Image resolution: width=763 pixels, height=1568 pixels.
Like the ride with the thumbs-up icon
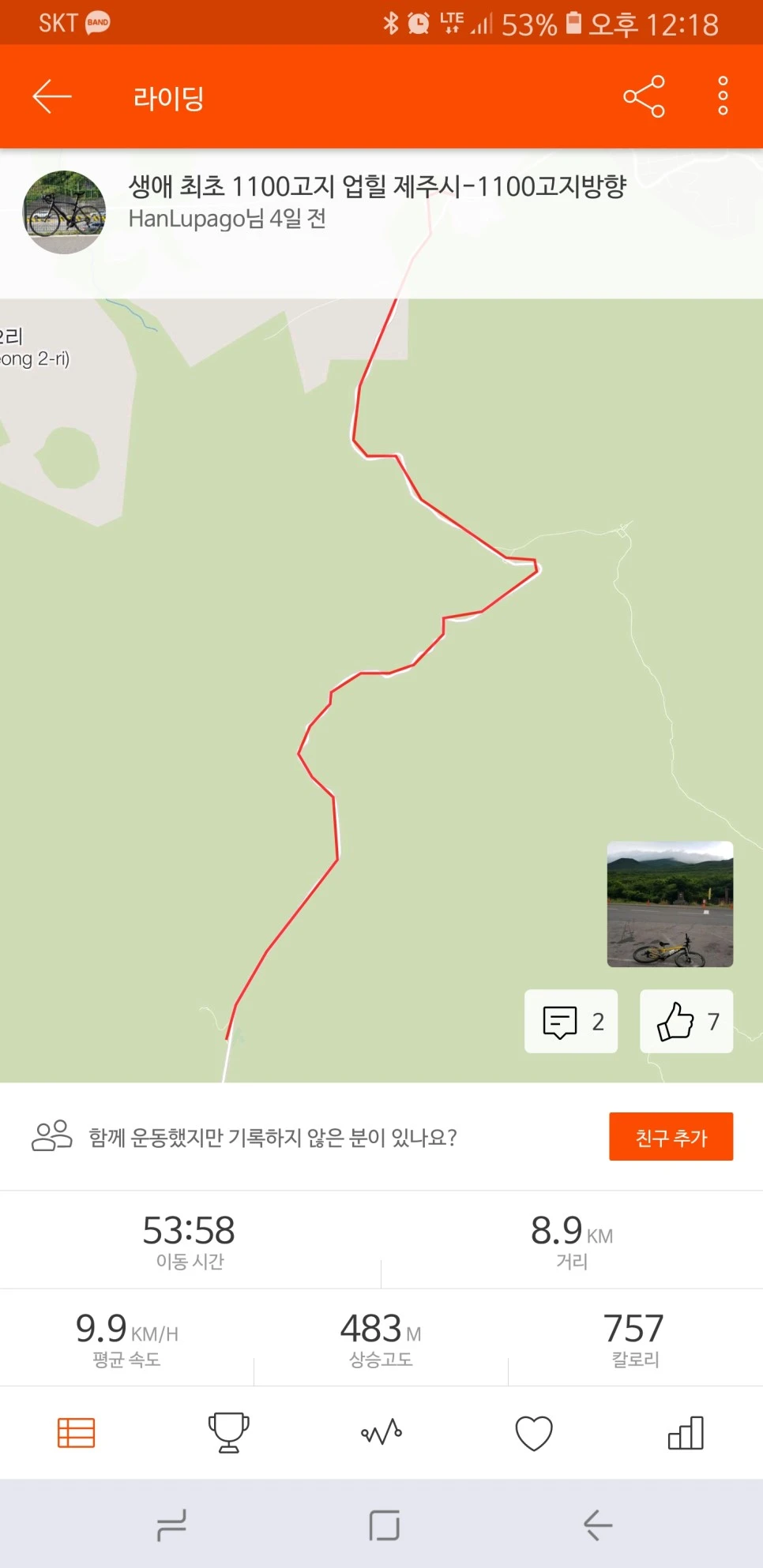coord(686,1021)
